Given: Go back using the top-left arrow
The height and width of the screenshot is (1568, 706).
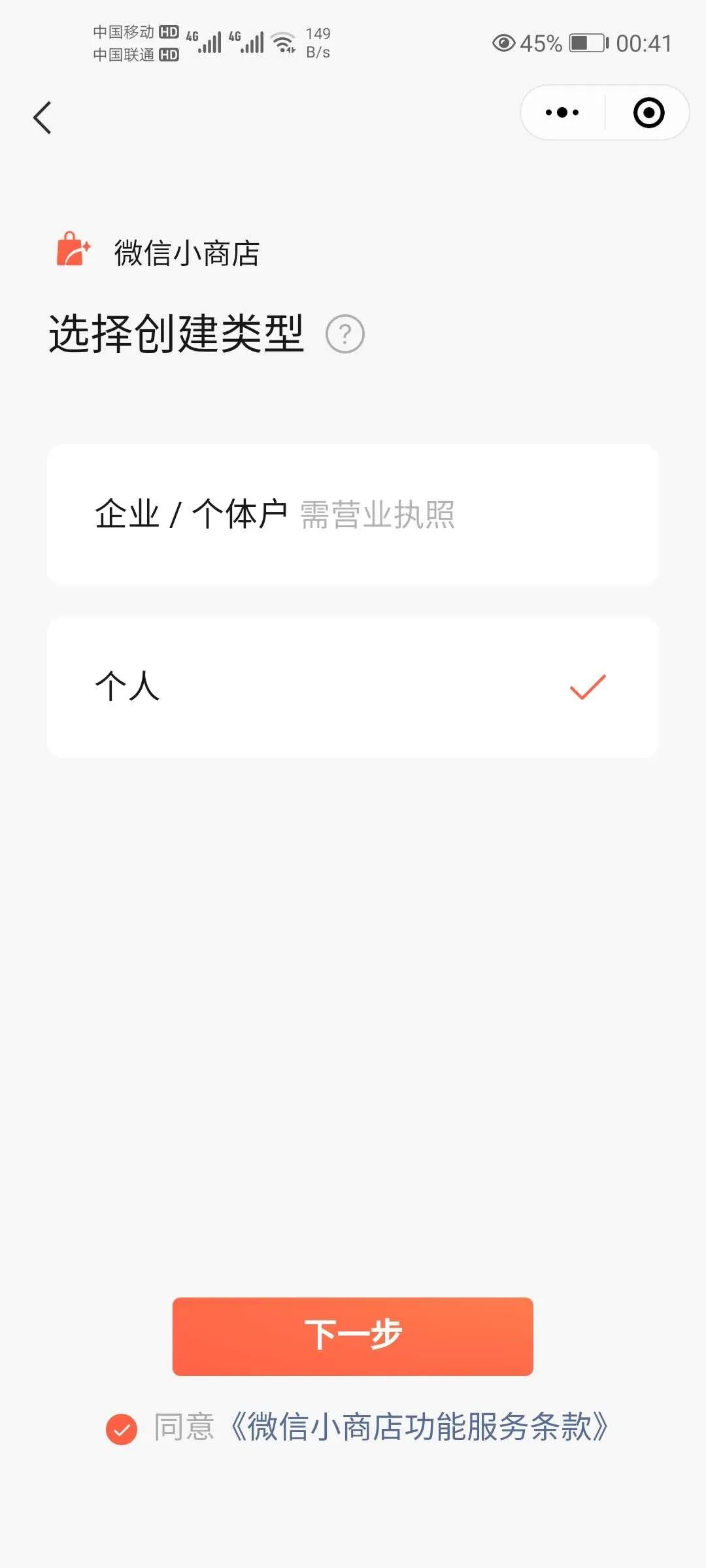Looking at the screenshot, I should pos(42,118).
